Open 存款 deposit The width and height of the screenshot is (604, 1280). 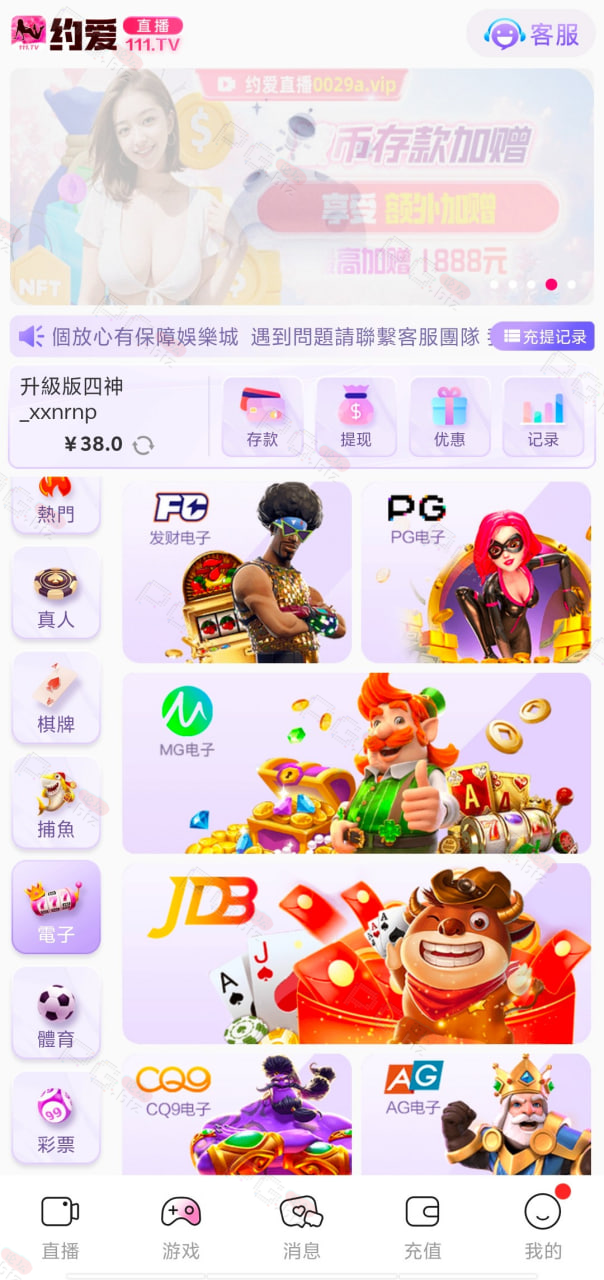(x=262, y=416)
